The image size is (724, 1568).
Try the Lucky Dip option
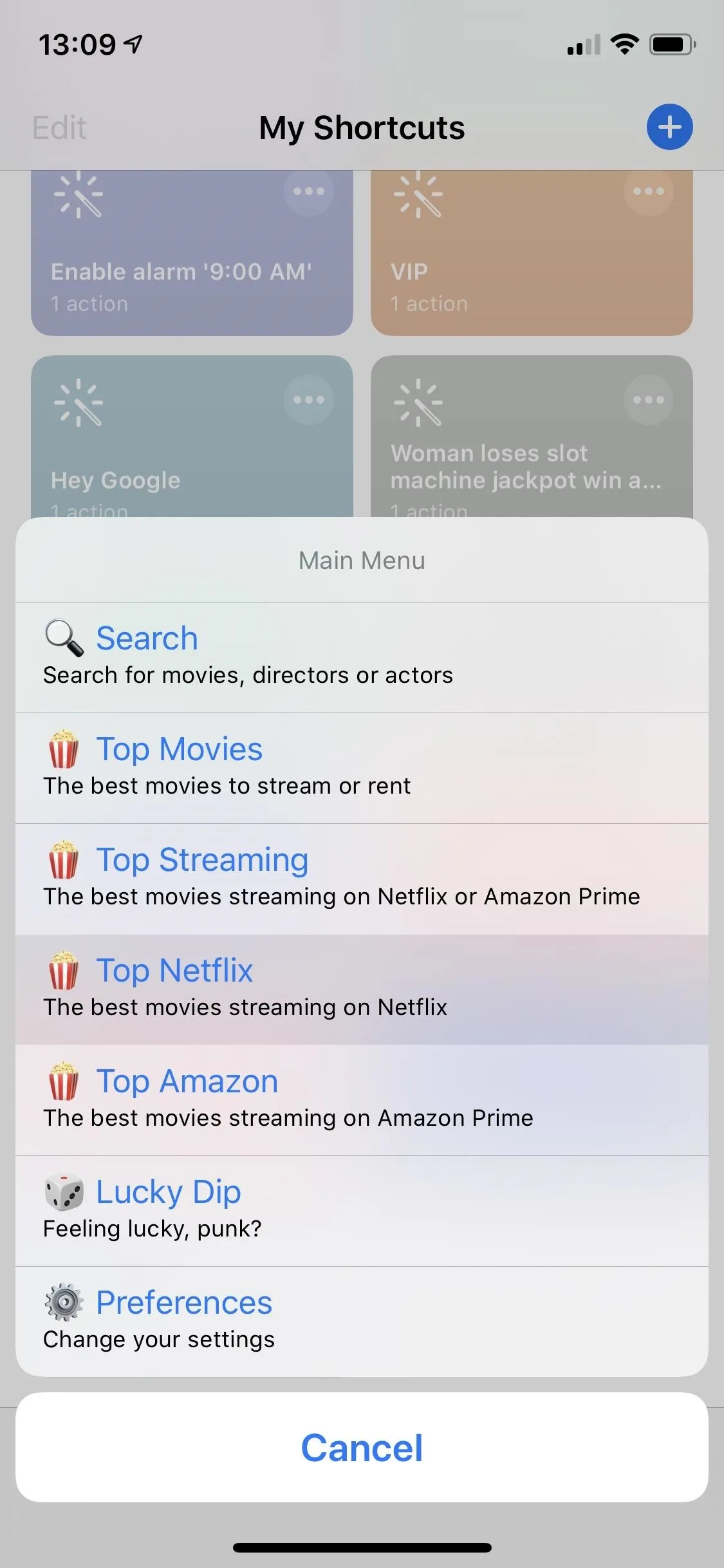pos(362,1211)
